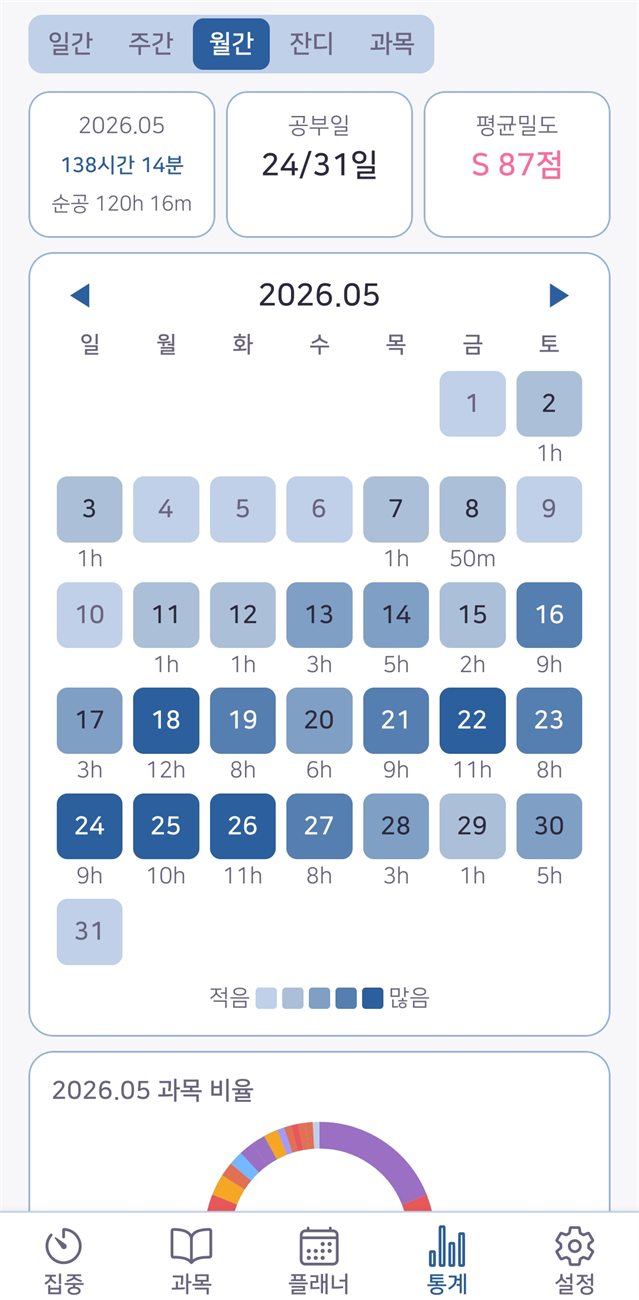Select the 잔디 tab
This screenshot has width=639, height=1300.
pos(311,44)
